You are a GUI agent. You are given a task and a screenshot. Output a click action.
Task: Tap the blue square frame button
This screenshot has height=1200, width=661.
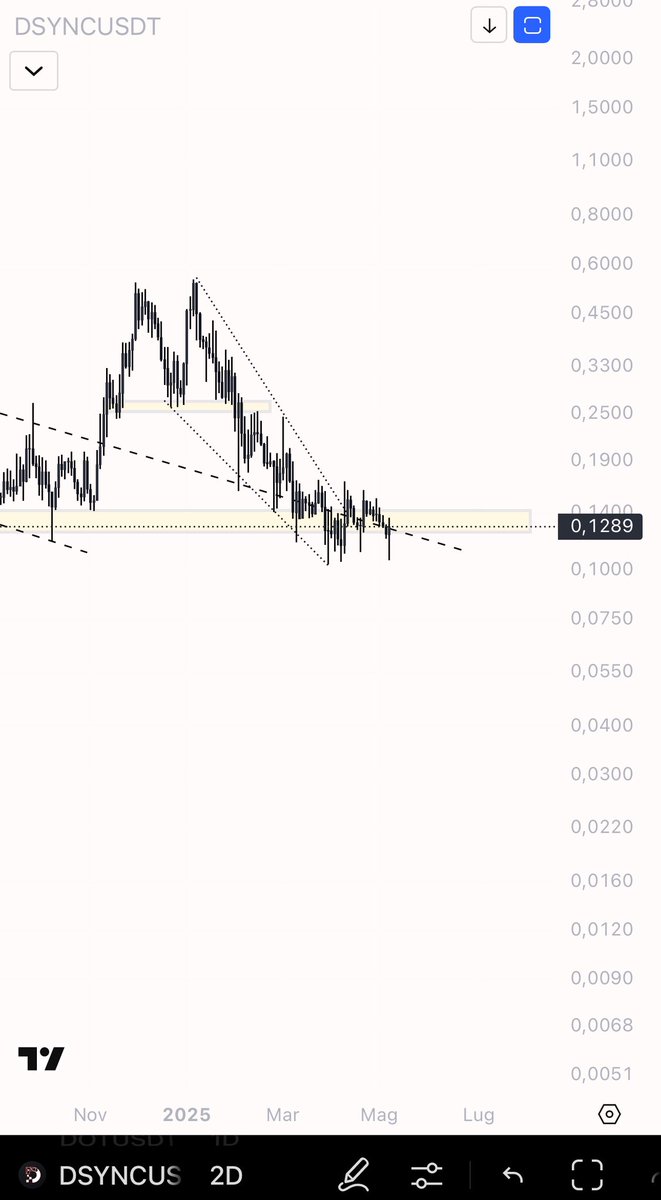click(532, 26)
